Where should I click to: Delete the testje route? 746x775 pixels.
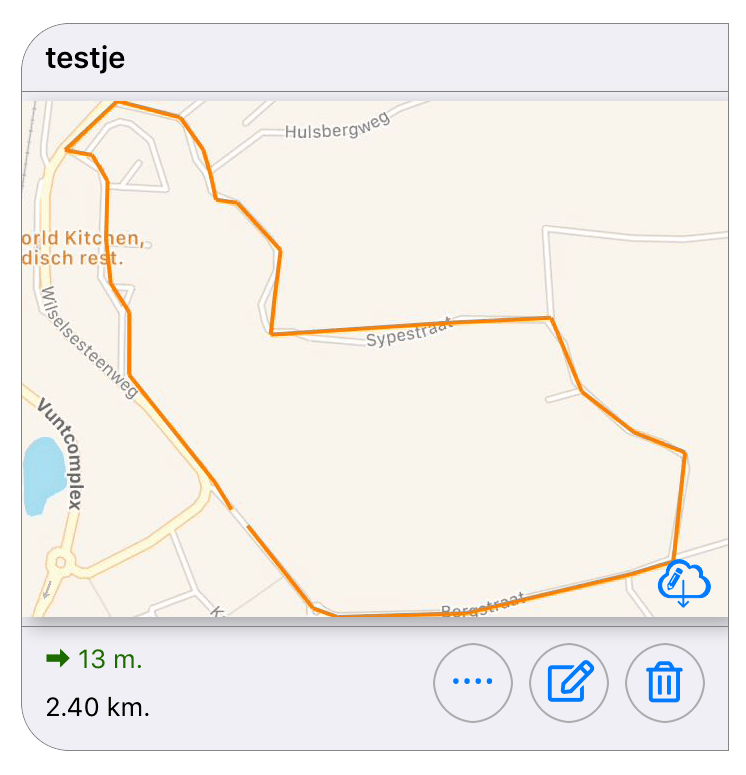coord(664,683)
